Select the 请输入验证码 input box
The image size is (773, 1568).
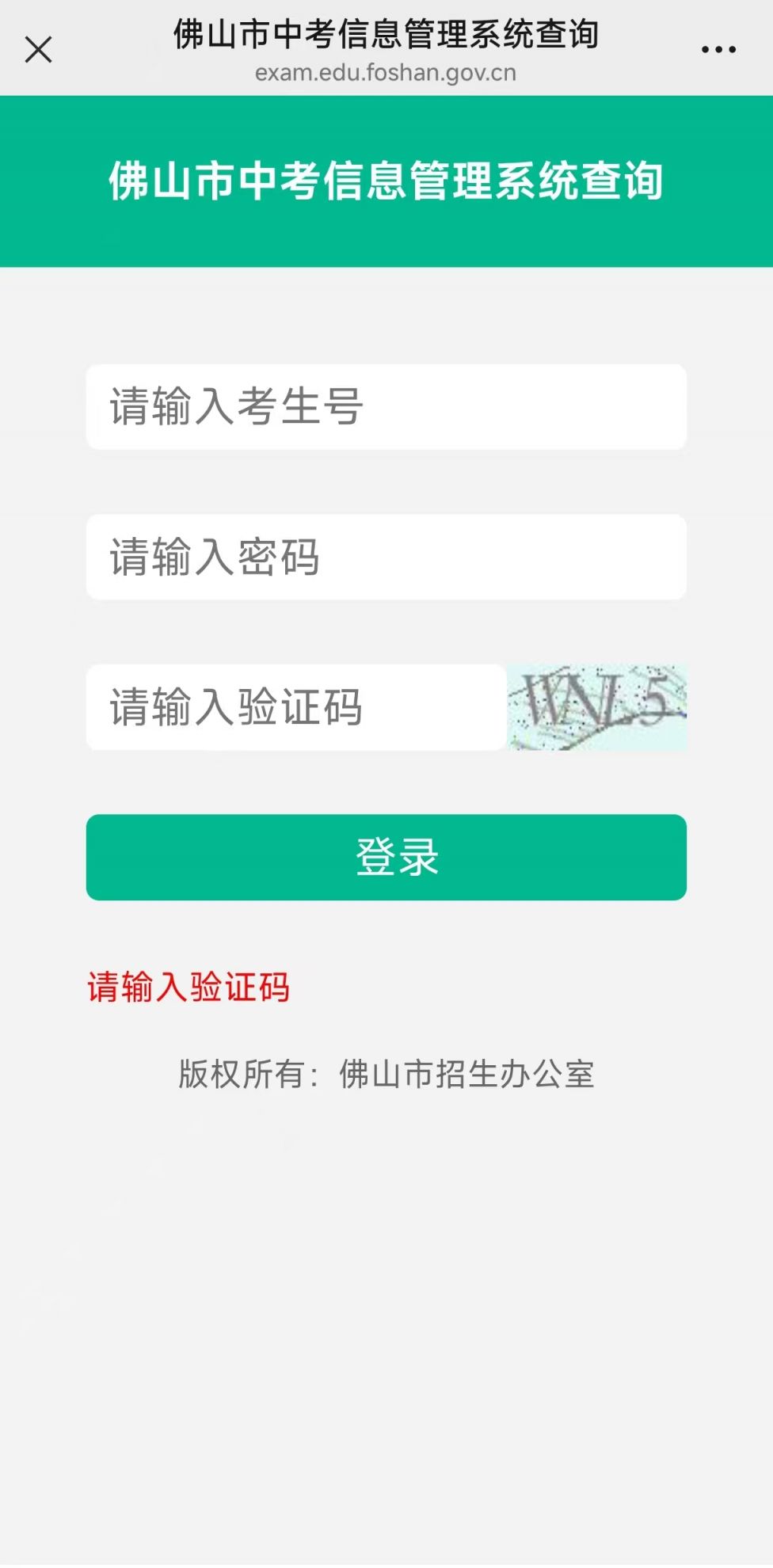pyautogui.click(x=295, y=706)
